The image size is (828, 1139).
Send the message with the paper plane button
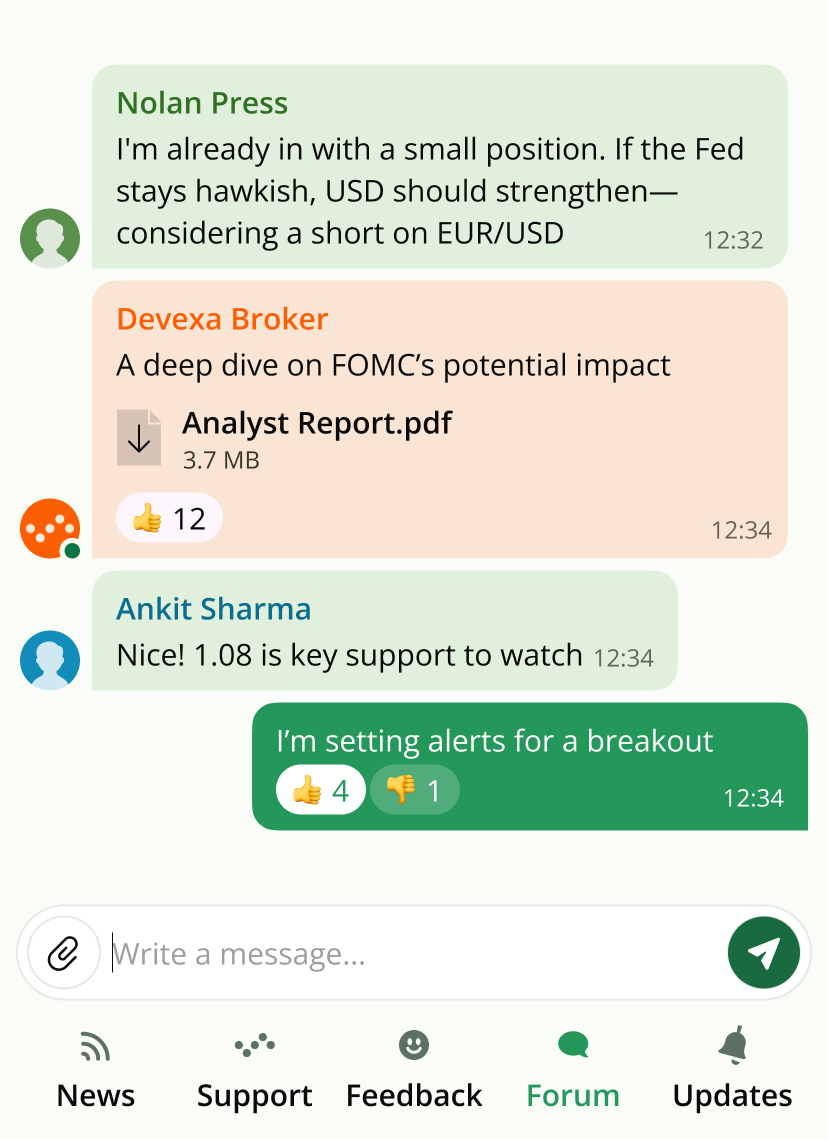[763, 953]
